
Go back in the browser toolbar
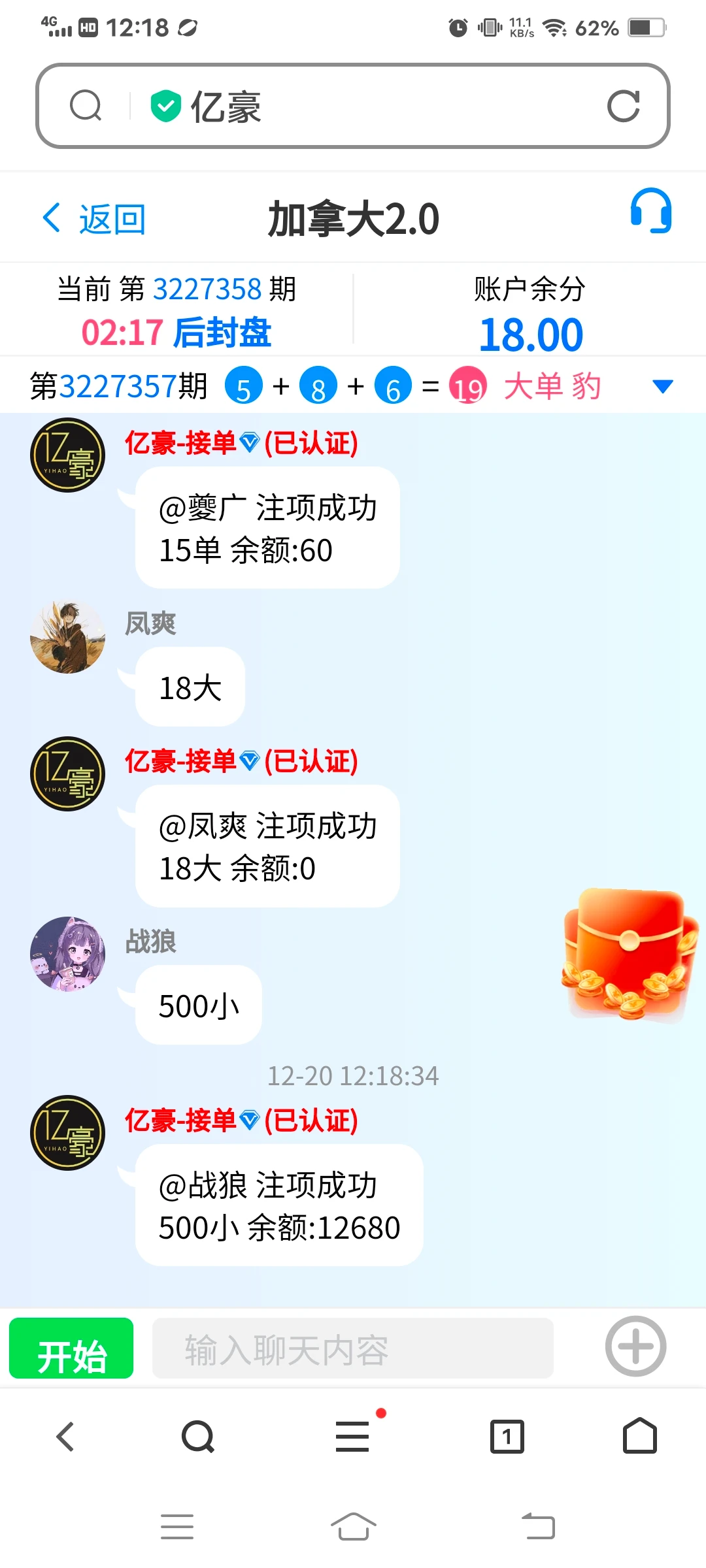[x=65, y=1437]
